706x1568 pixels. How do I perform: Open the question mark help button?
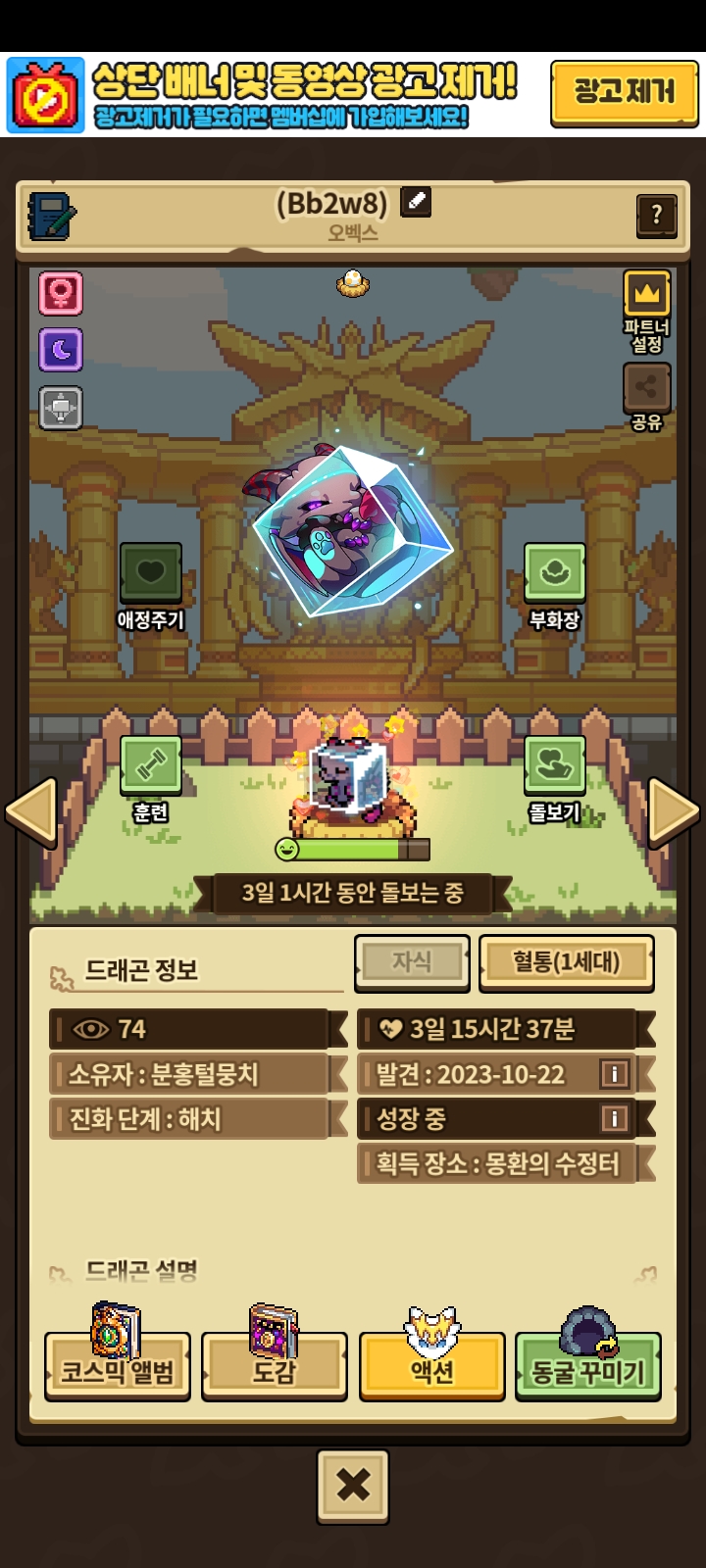(656, 215)
